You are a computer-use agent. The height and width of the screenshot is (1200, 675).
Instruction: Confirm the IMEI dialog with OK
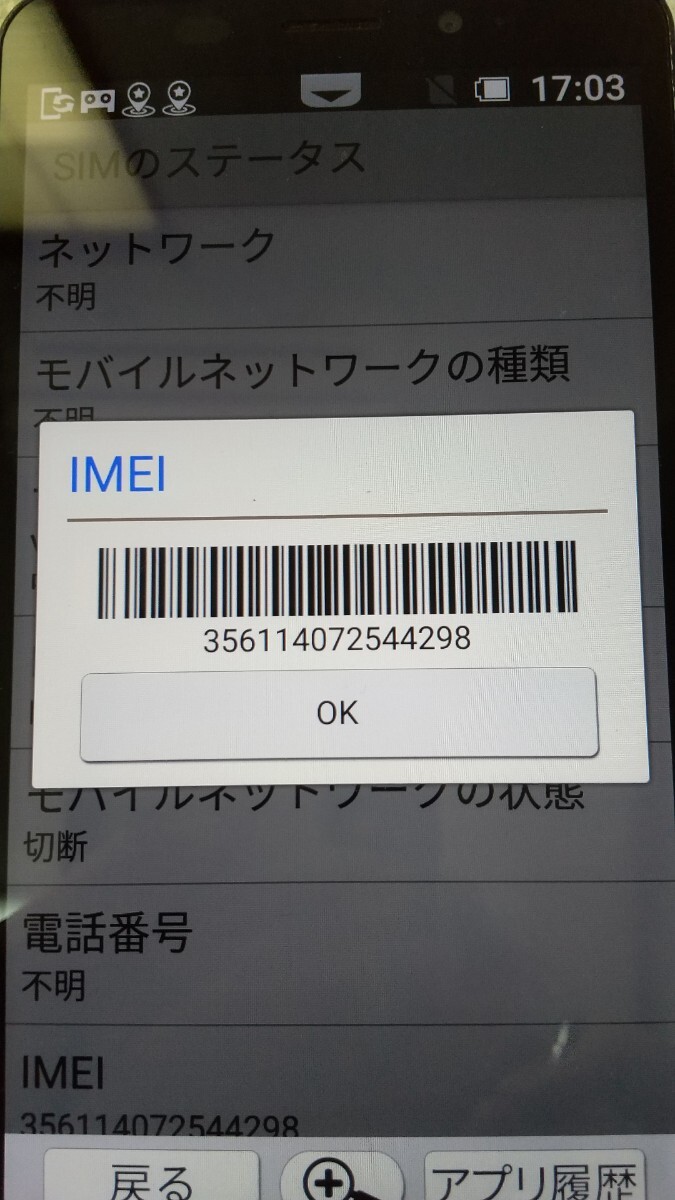click(338, 713)
